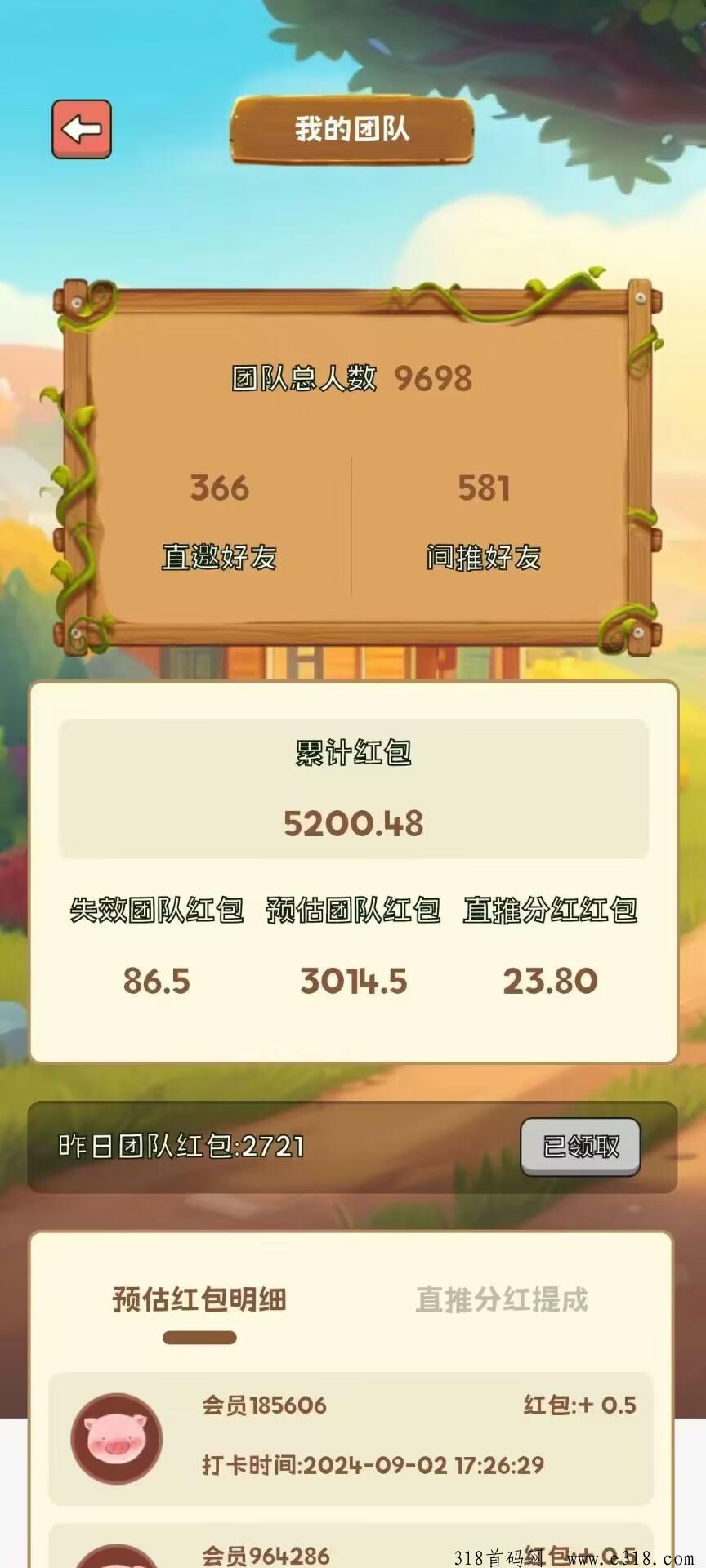Open the row for 会员185606
The image size is (706, 1568).
(x=351, y=1438)
